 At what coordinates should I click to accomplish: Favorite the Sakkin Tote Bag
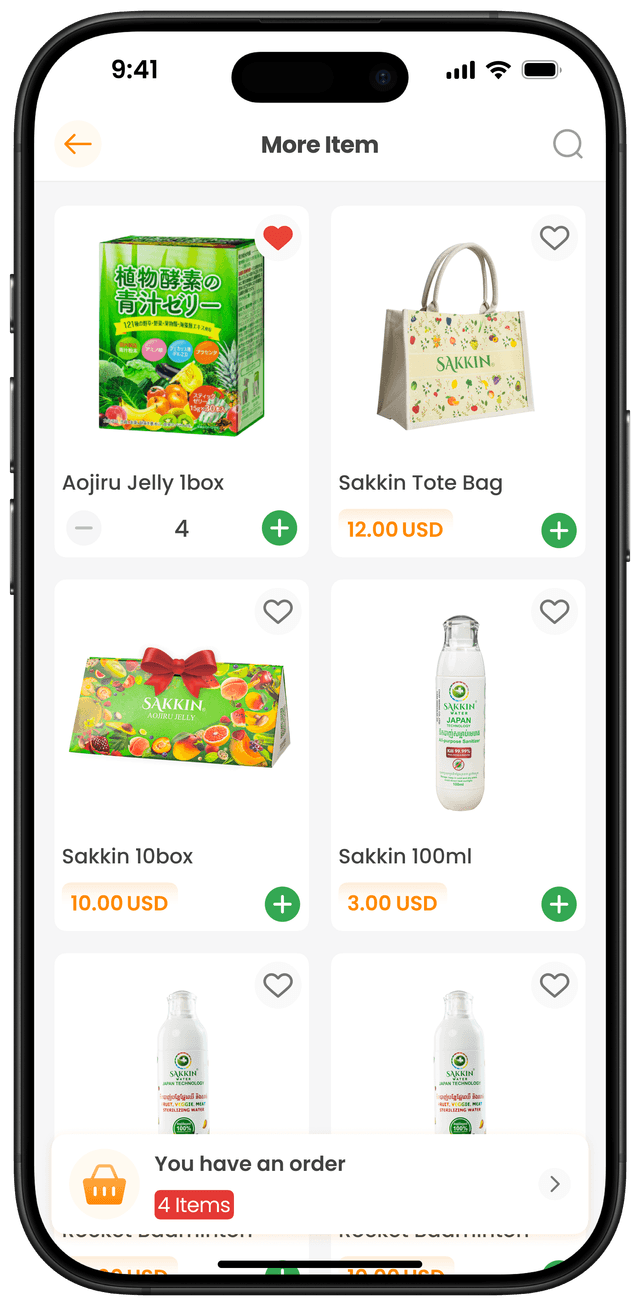pyautogui.click(x=554, y=238)
